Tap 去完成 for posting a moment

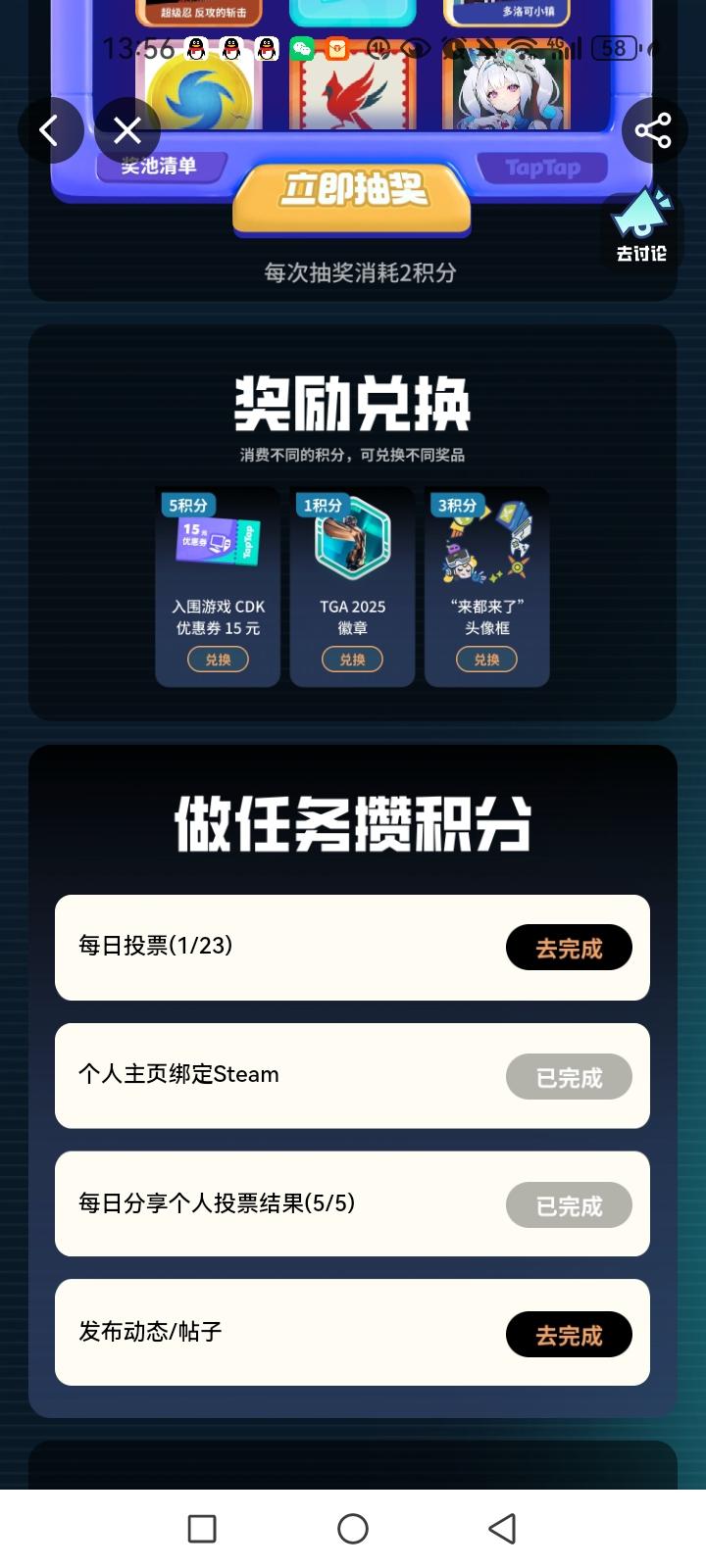569,1334
